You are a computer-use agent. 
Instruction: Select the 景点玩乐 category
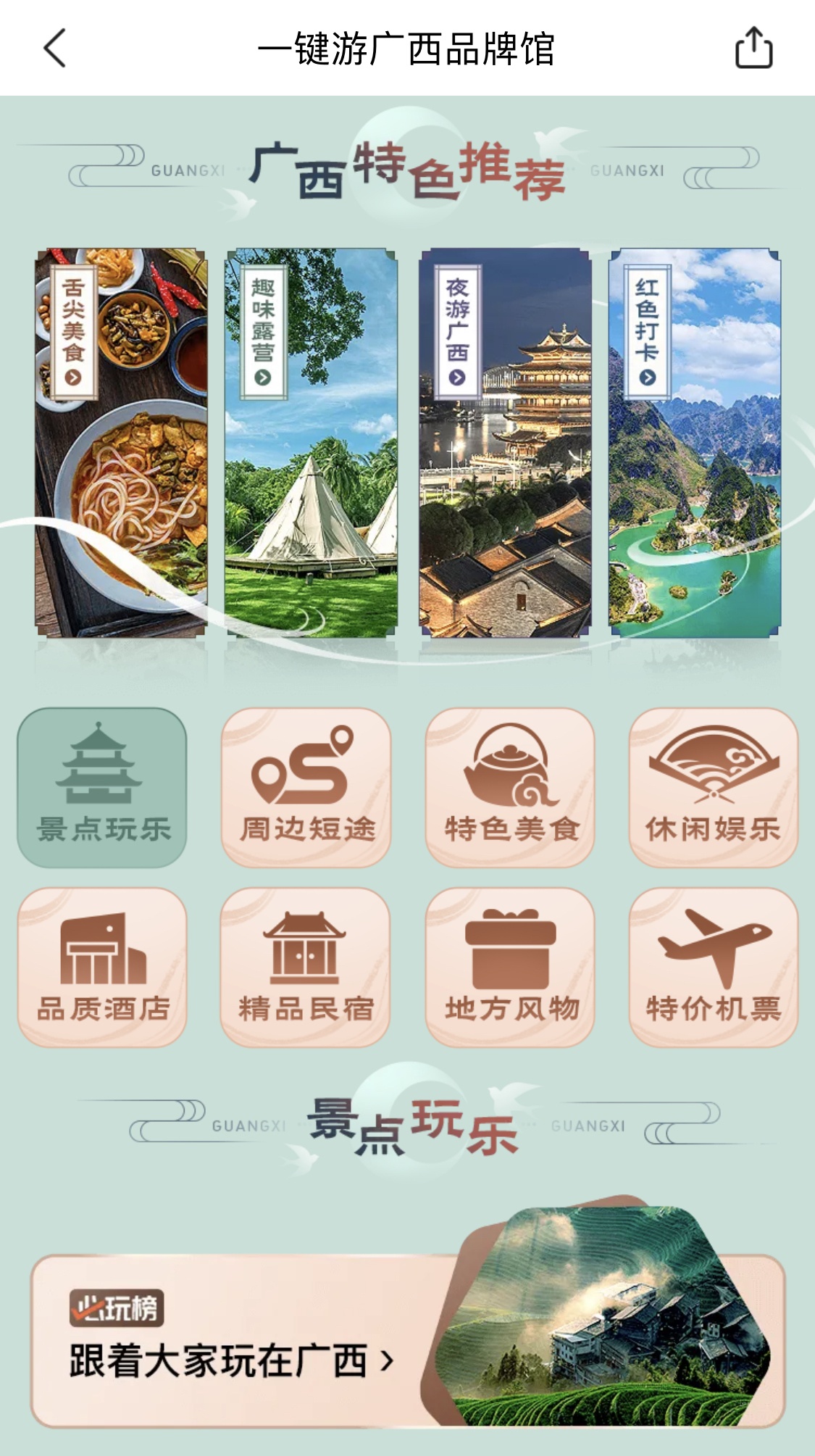coord(102,788)
